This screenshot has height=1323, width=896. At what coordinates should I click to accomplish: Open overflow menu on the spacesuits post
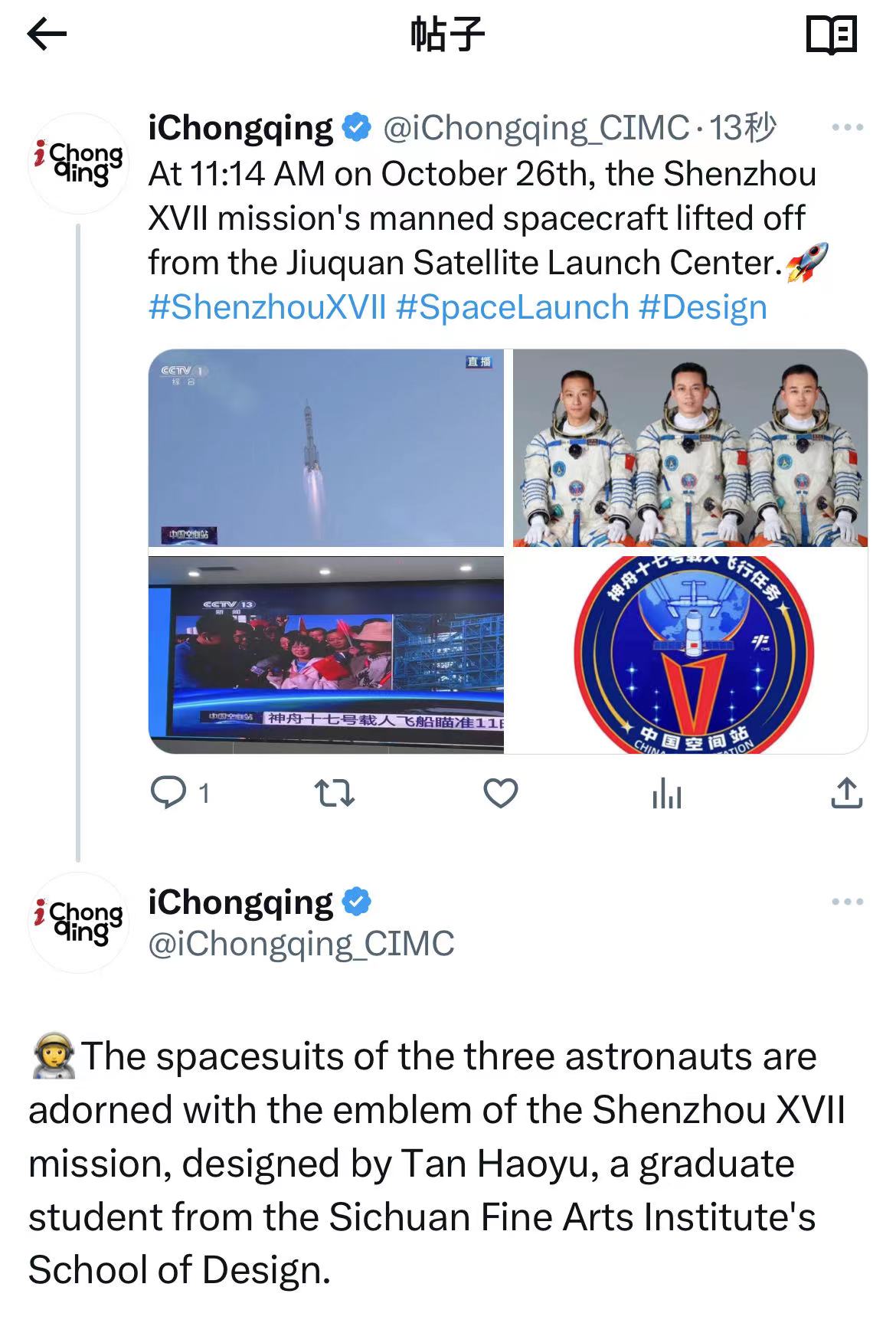click(847, 902)
